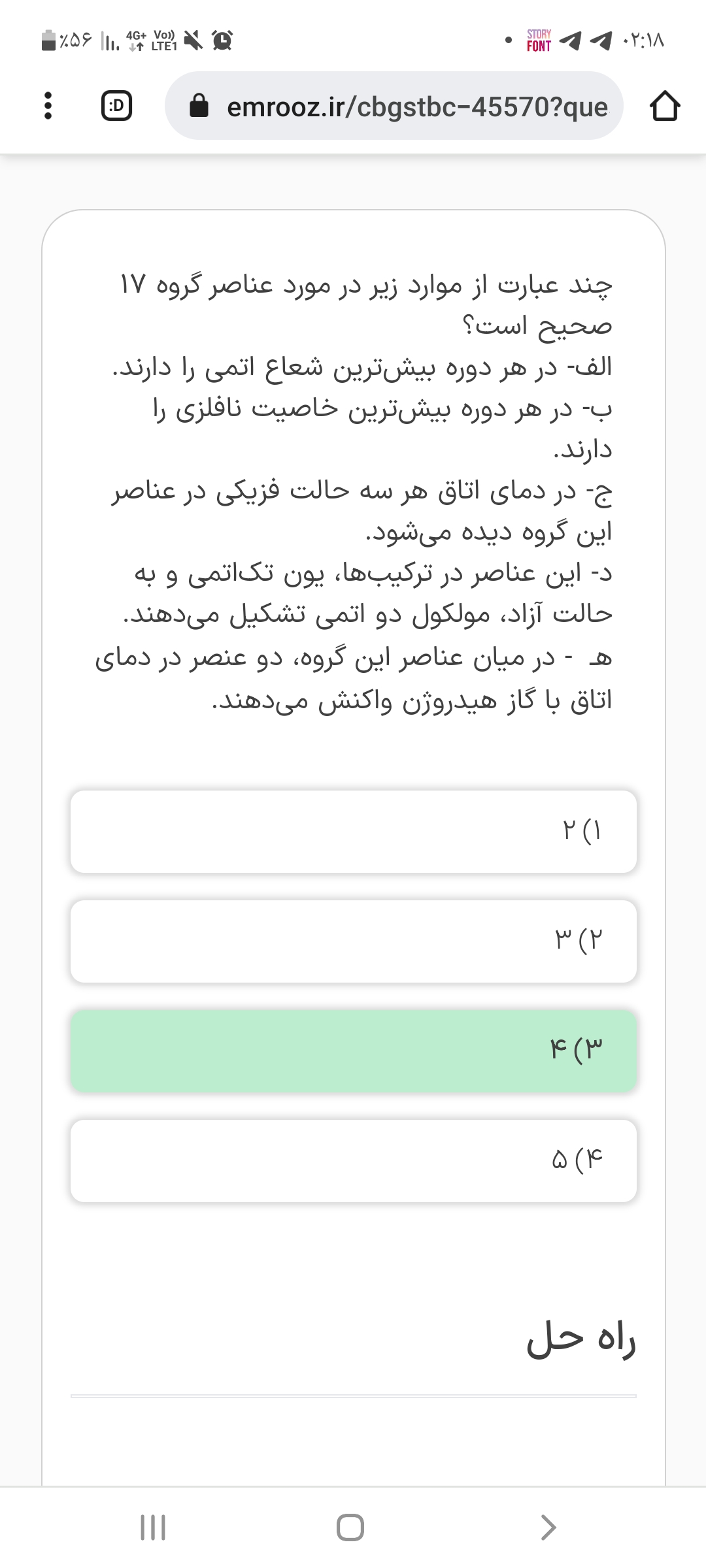
Task: Go to the browser home page
Action: click(664, 106)
